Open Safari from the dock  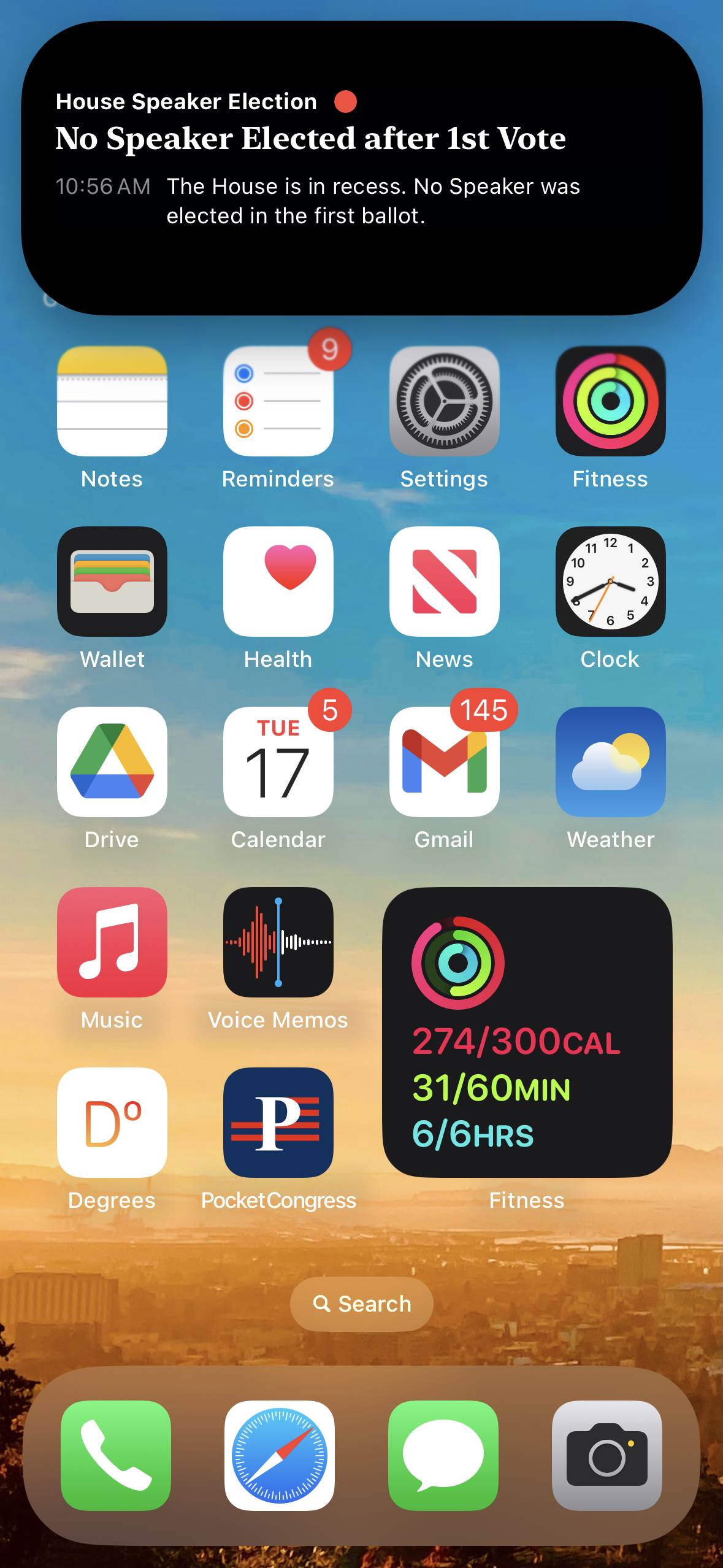tap(280, 1456)
